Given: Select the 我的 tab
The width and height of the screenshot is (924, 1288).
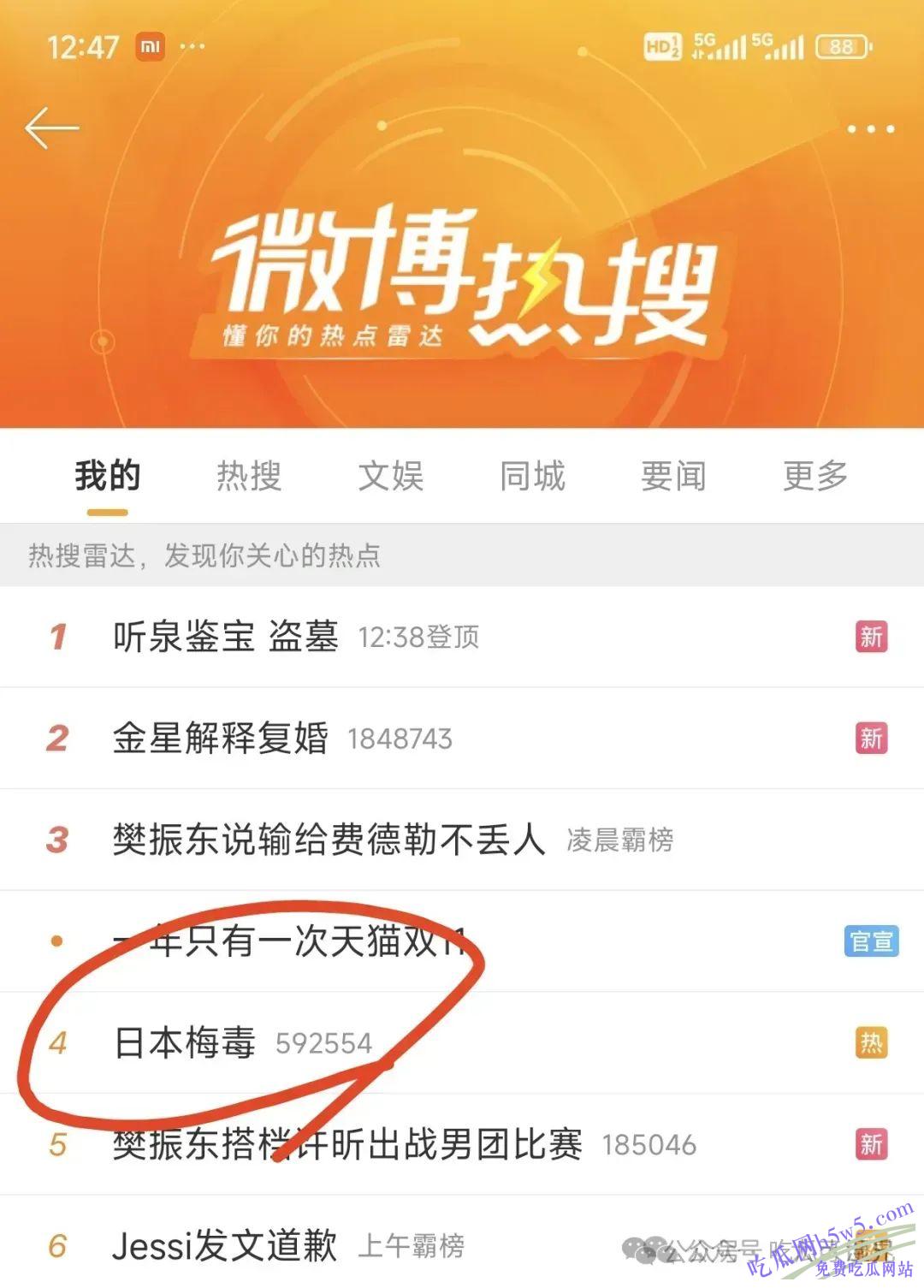Looking at the screenshot, I should (107, 476).
